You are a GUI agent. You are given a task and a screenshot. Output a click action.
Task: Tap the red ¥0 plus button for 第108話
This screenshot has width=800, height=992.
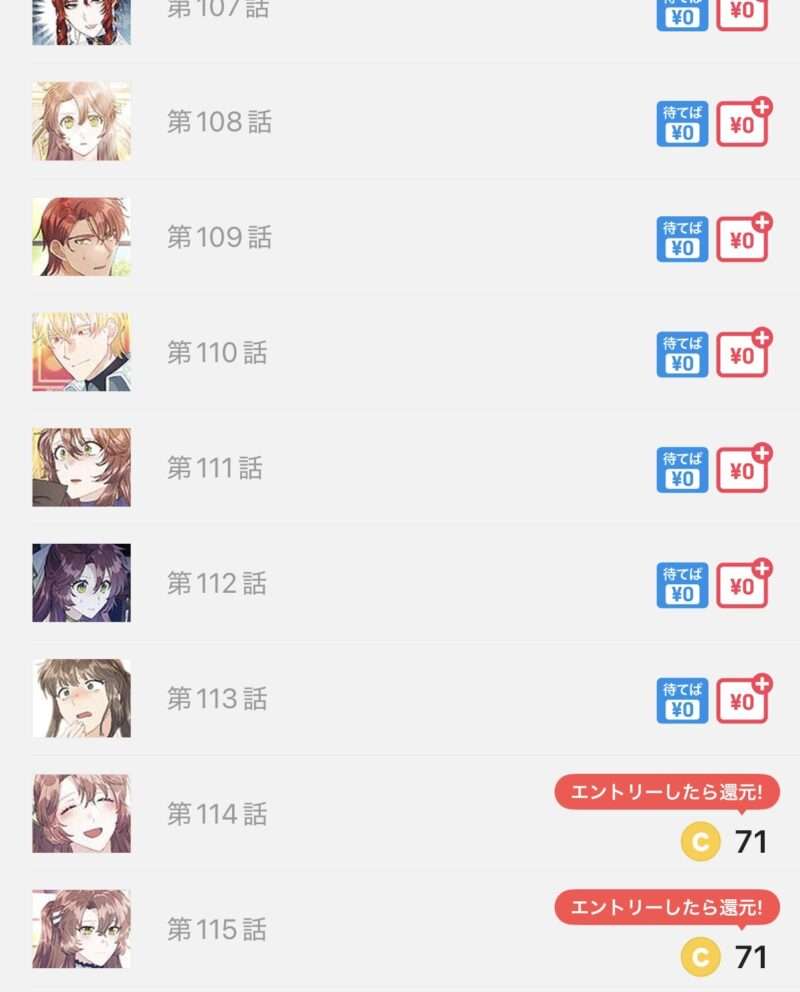point(742,124)
